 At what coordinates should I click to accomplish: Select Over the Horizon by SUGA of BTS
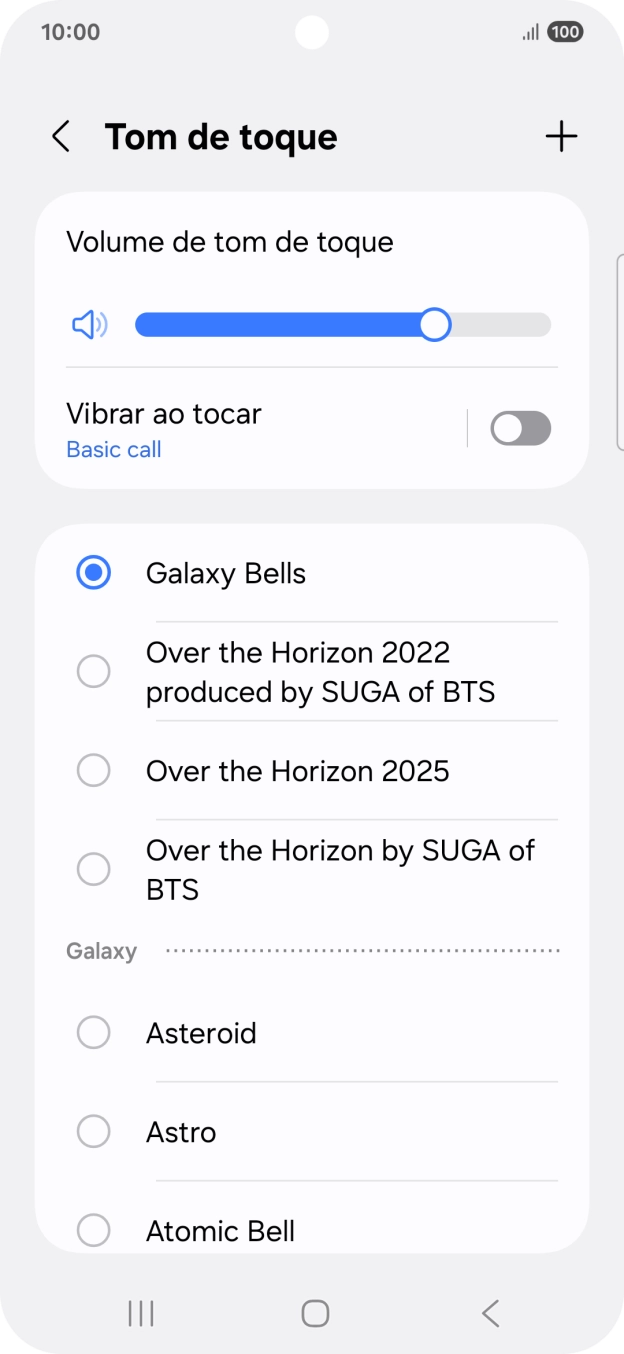pyautogui.click(x=312, y=870)
